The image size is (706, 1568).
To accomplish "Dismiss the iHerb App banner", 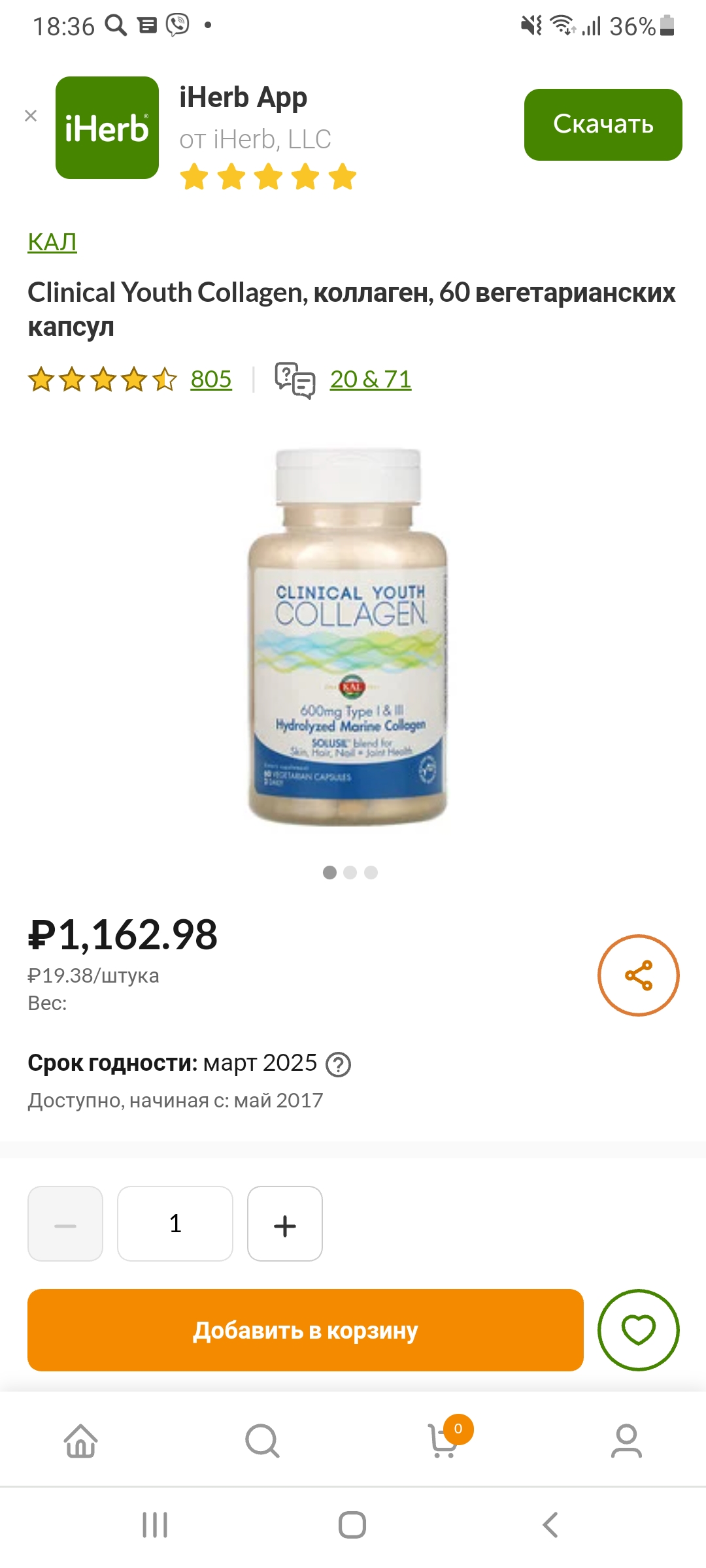I will pos(31,116).
